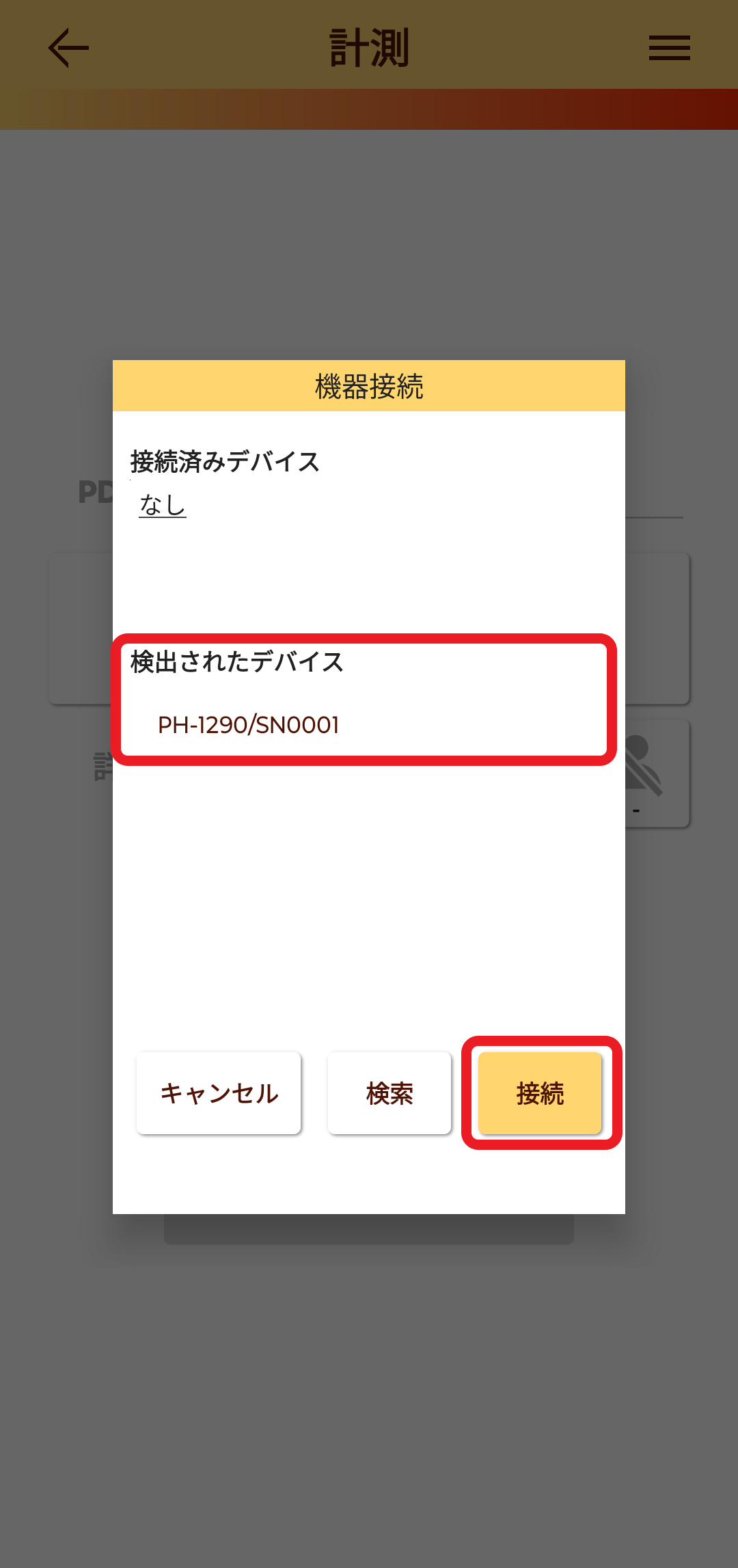Tap the 接続 connect button

540,1093
